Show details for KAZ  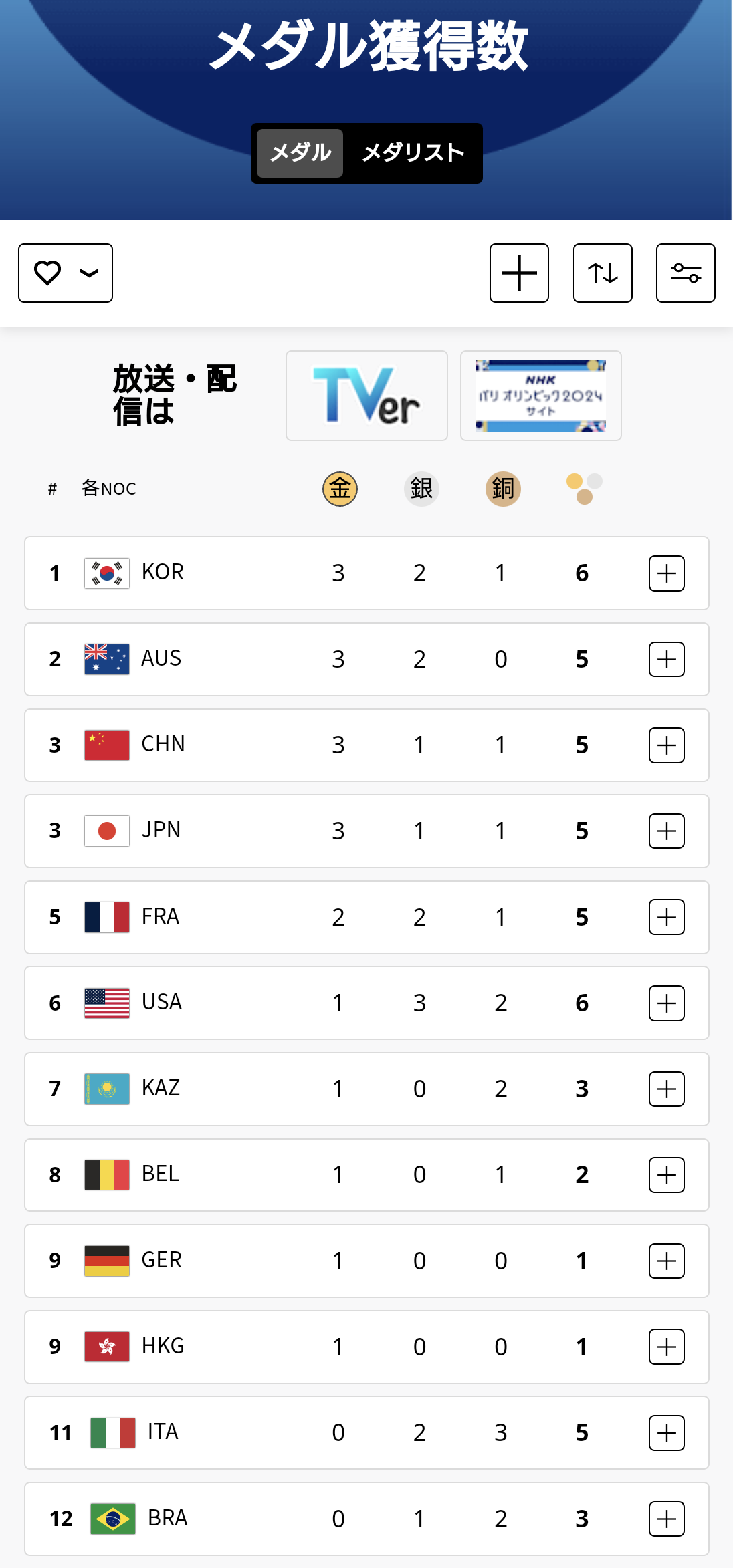667,1089
